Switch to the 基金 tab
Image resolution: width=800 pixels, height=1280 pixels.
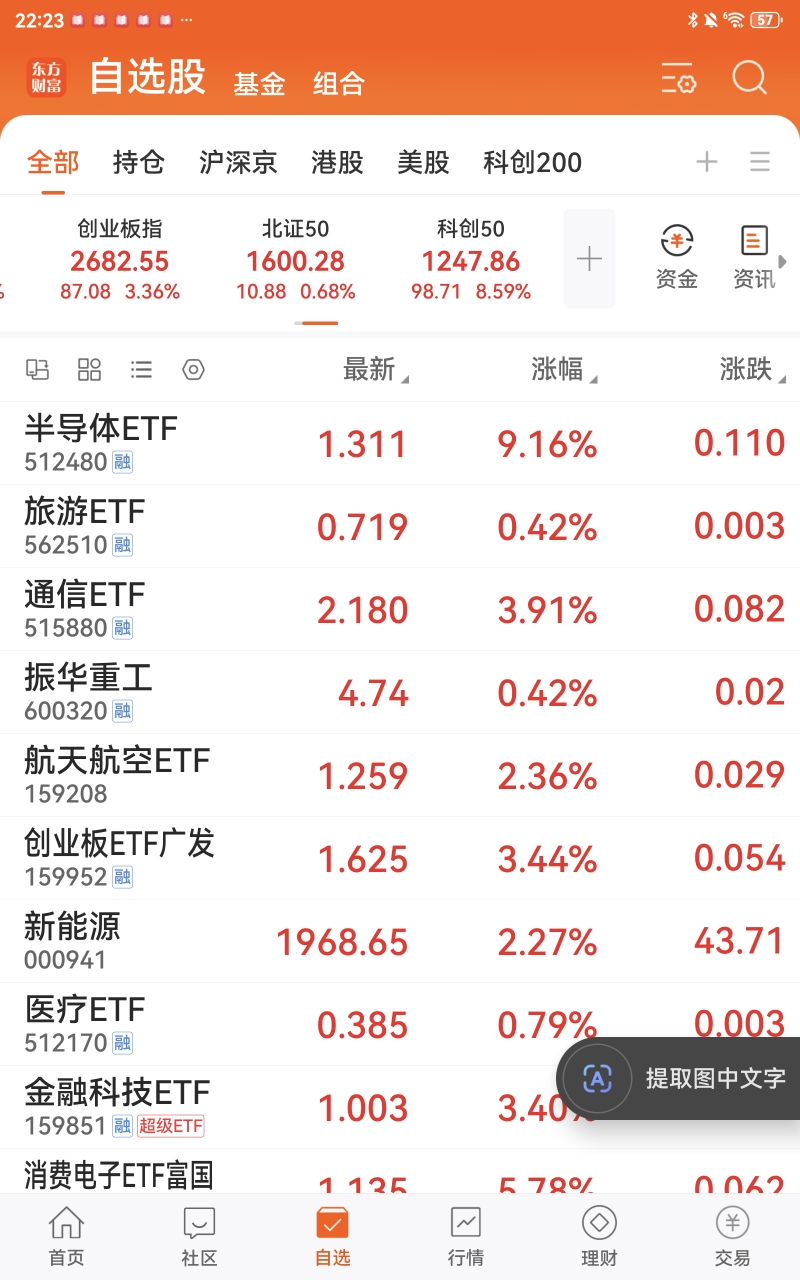tap(259, 83)
